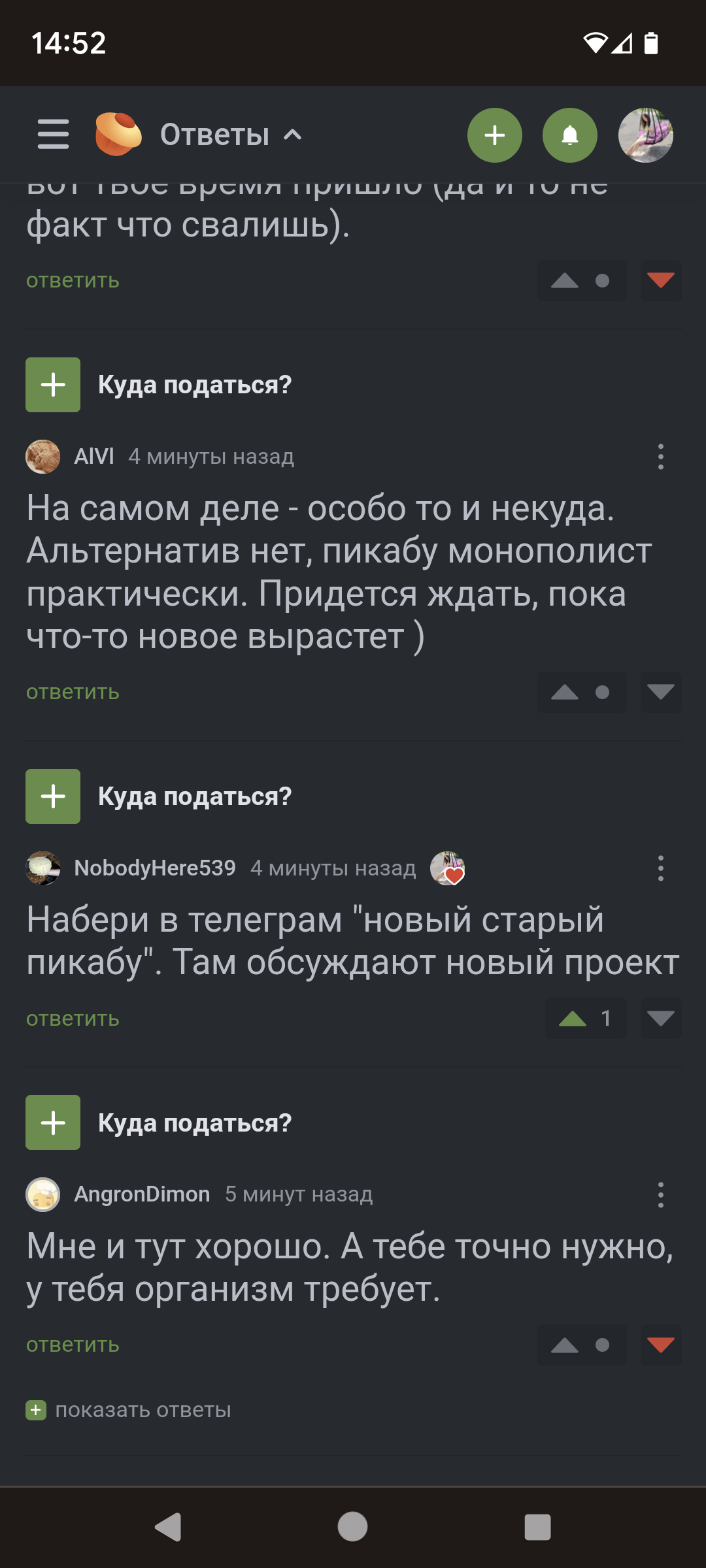Reply to NobodyHere539's comment
Image resolution: width=706 pixels, height=1568 pixels.
[x=73, y=1019]
